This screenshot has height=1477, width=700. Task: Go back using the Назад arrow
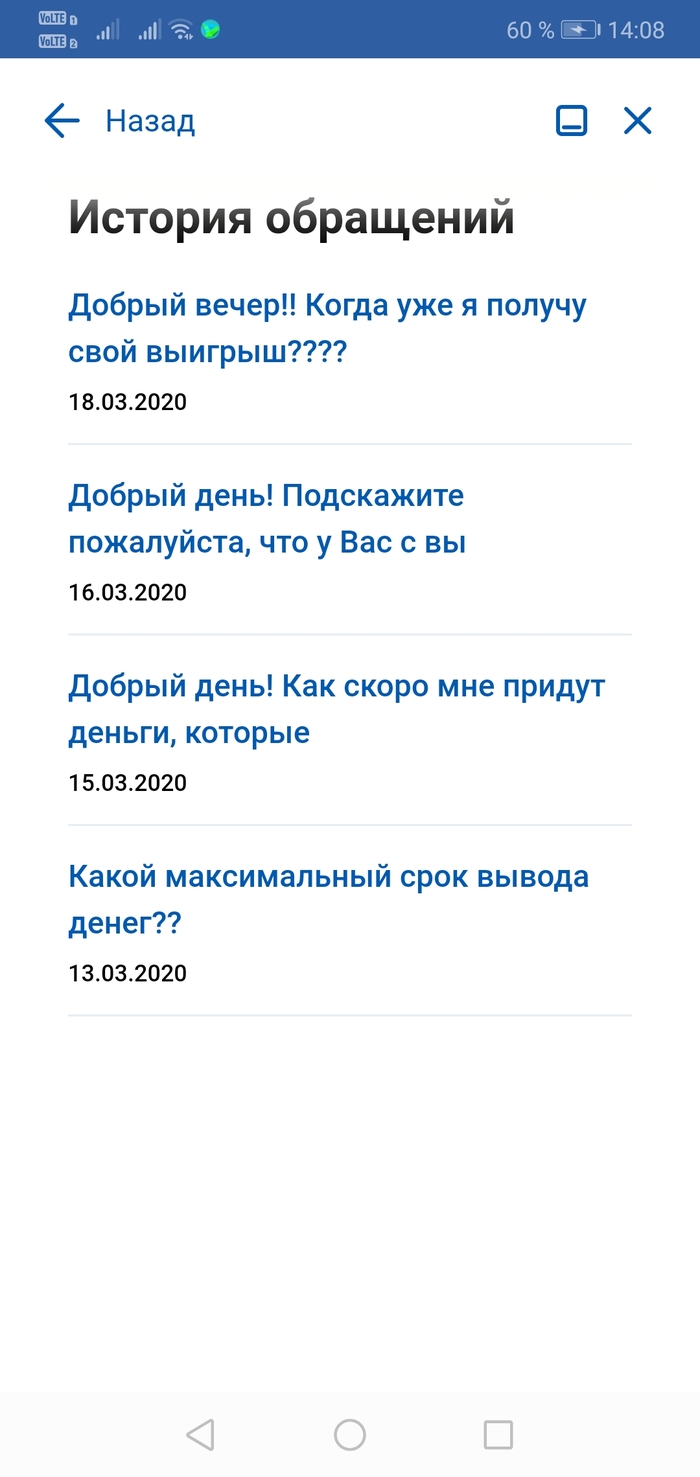[x=62, y=122]
